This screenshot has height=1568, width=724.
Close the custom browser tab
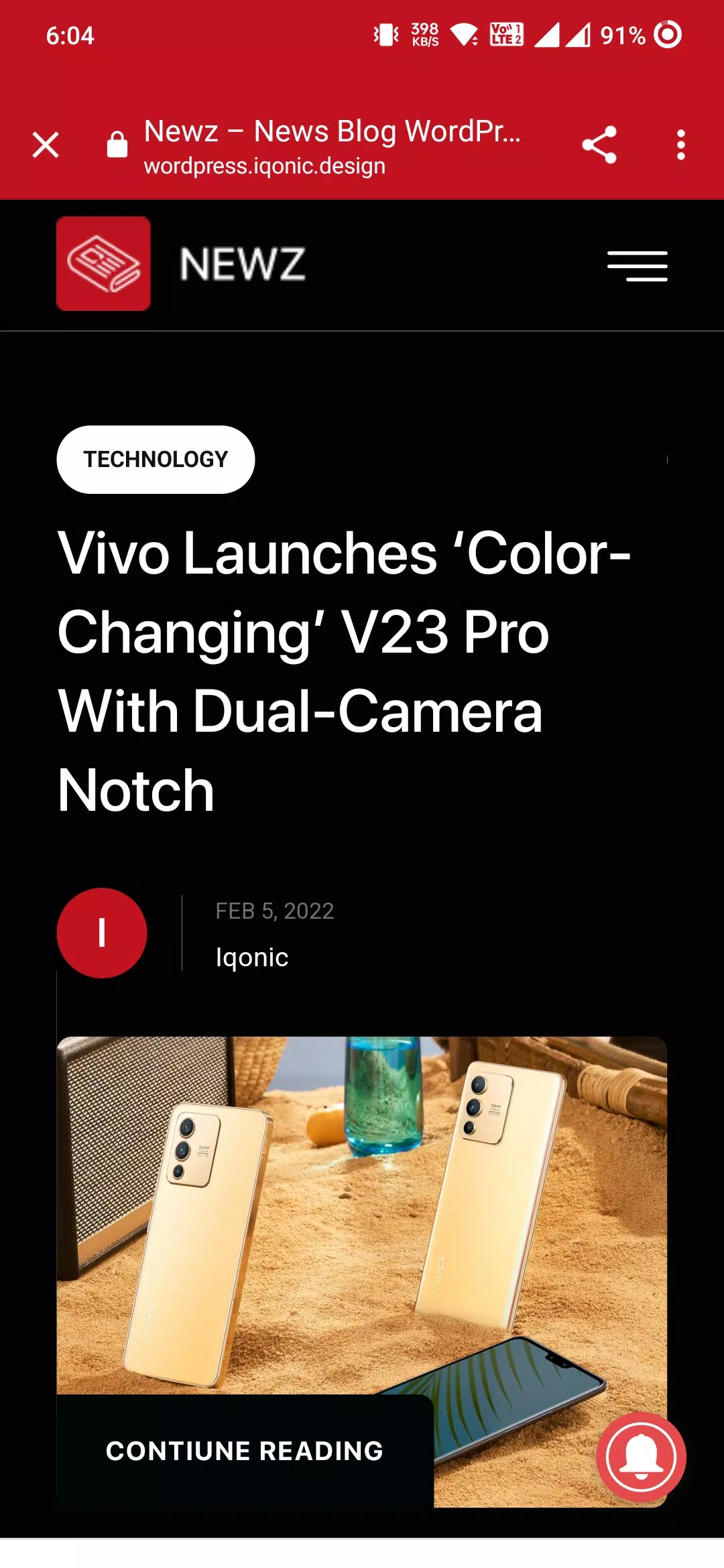pos(46,145)
